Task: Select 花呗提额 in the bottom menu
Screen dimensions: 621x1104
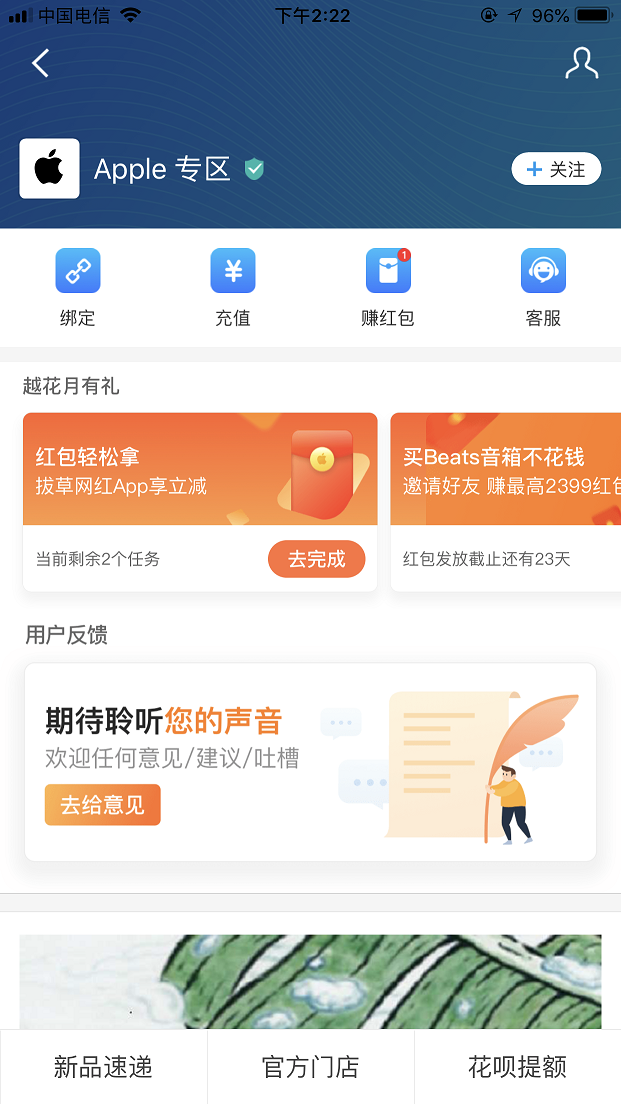Action: pyautogui.click(x=517, y=1067)
